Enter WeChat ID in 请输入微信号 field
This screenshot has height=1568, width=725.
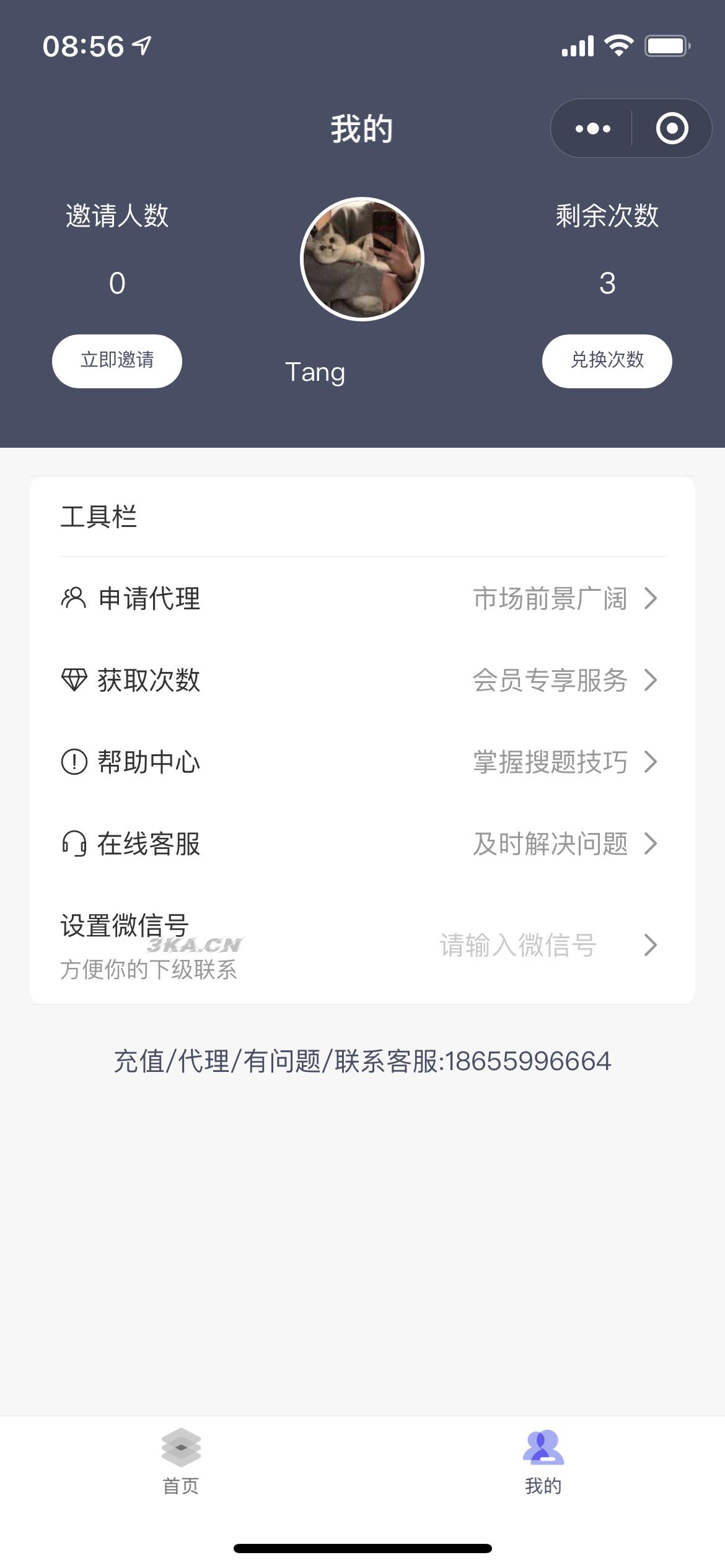point(518,946)
